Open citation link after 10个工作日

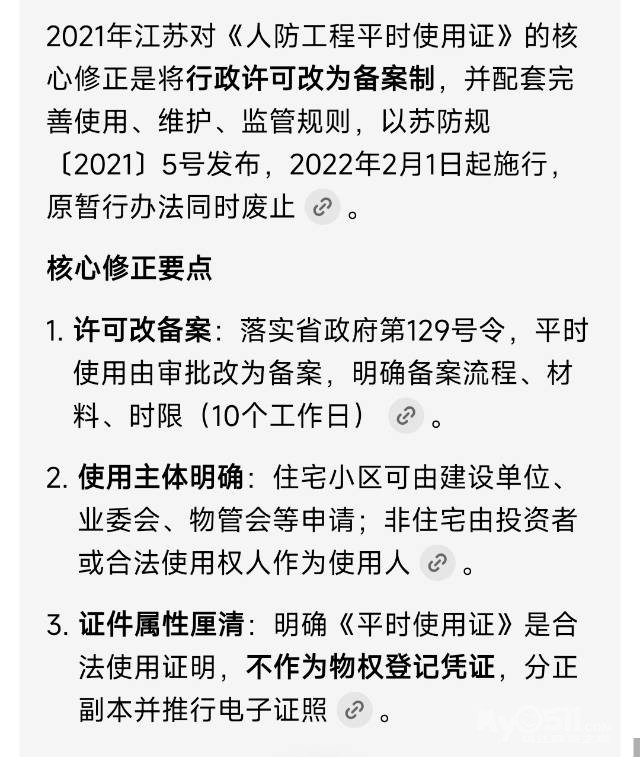(406, 416)
